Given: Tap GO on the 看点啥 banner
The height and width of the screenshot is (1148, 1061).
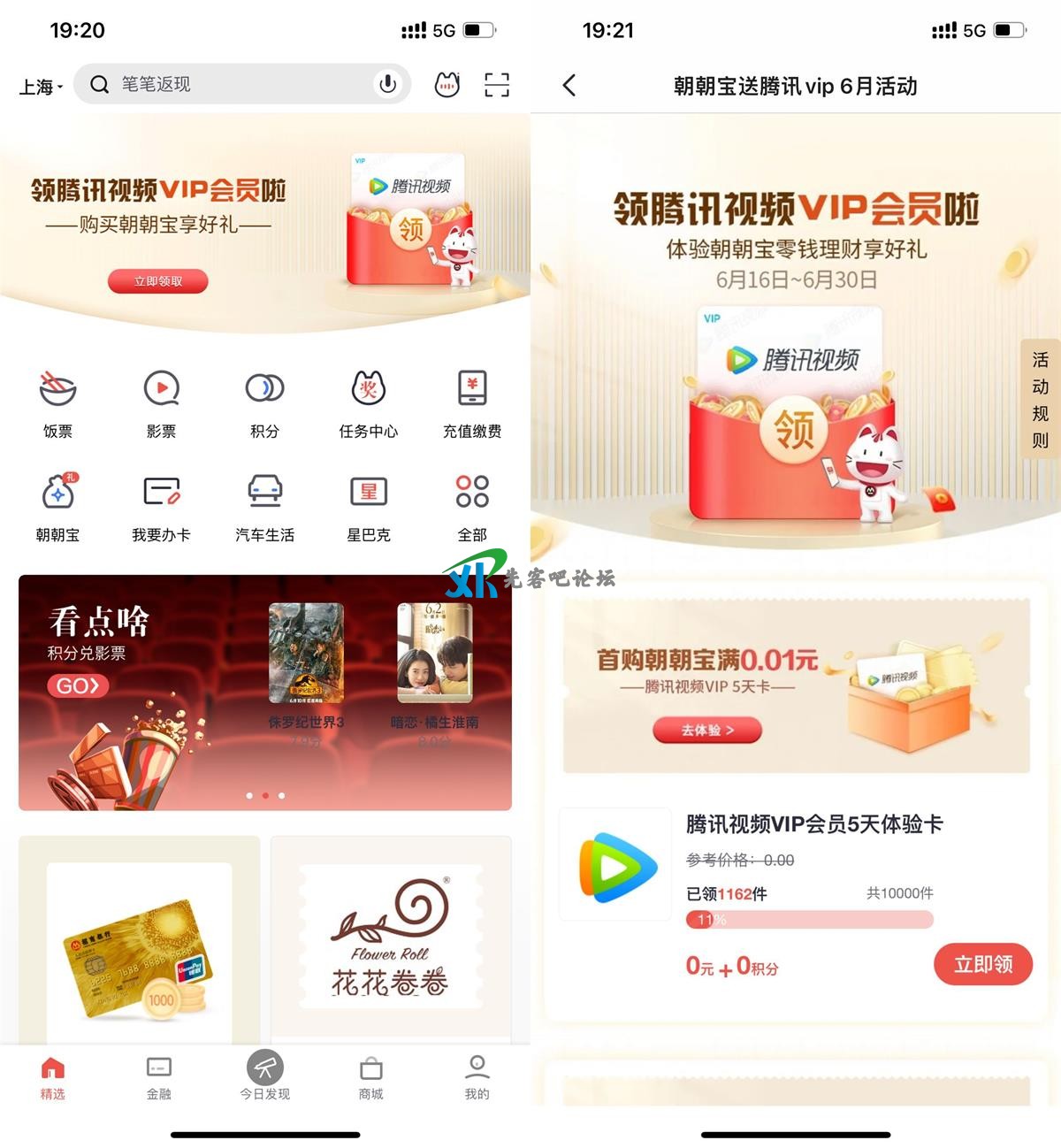Looking at the screenshot, I should tap(78, 685).
